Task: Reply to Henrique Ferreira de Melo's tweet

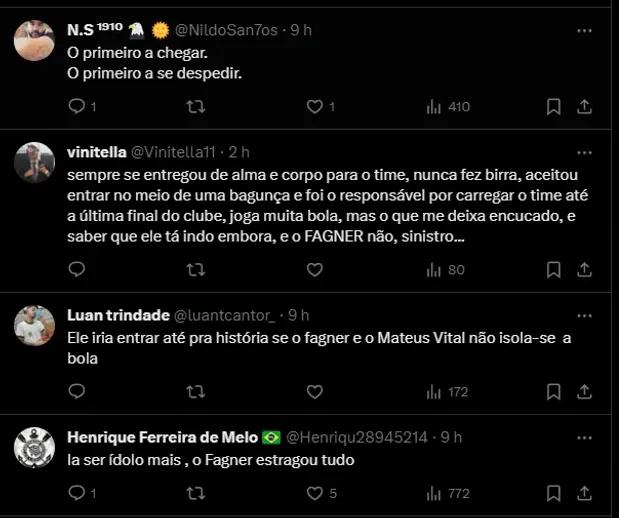Action: pos(77,493)
